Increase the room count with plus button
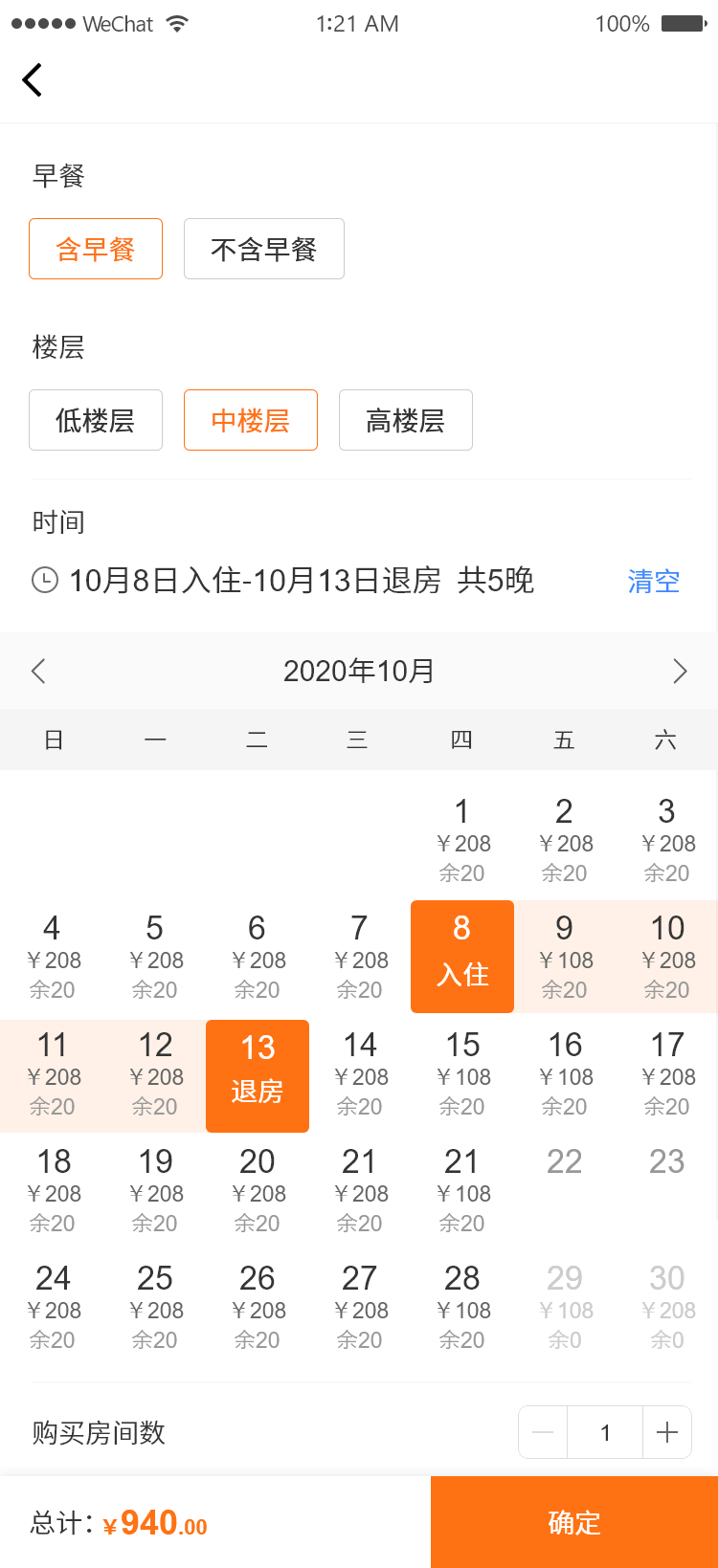 [667, 1432]
